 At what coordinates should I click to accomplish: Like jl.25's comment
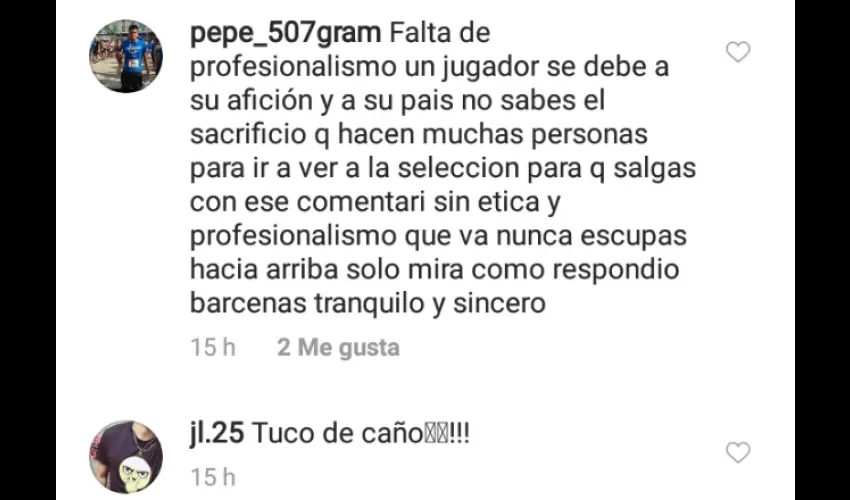tap(738, 453)
